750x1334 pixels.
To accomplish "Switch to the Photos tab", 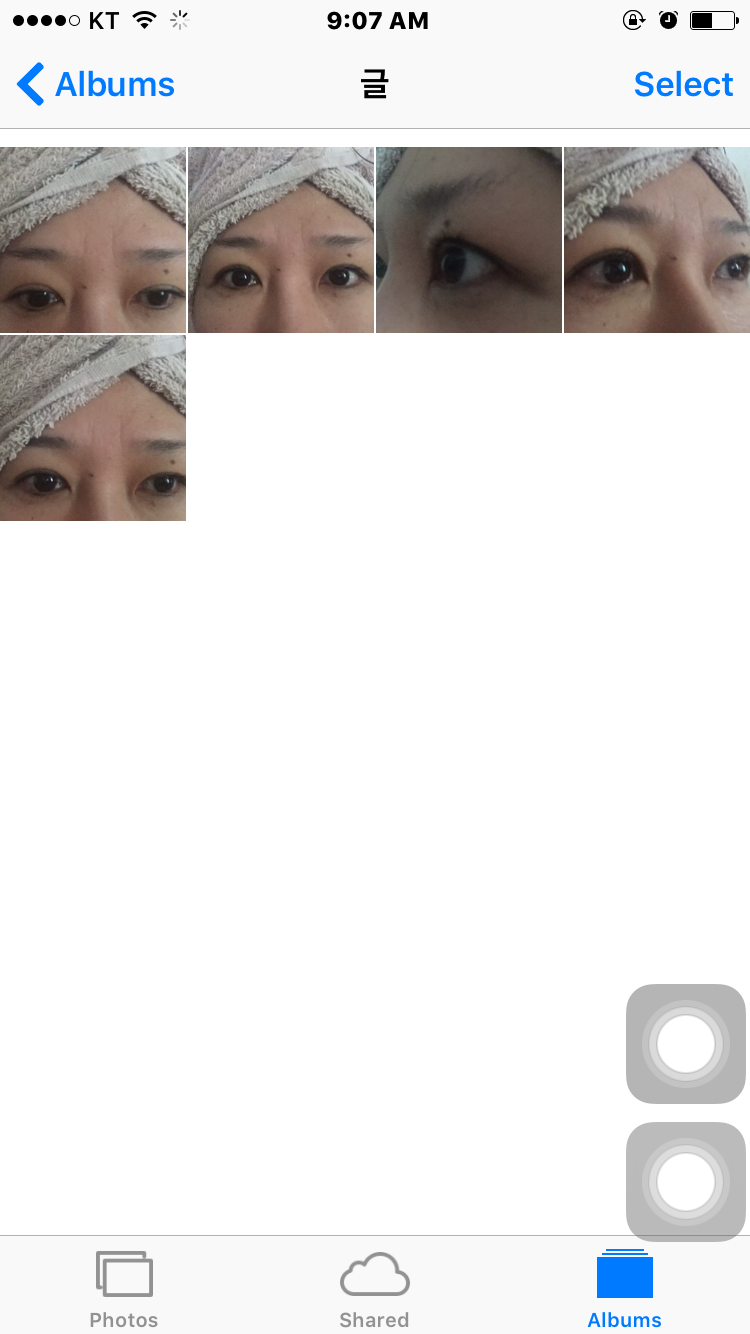I will pyautogui.click(x=124, y=1288).
